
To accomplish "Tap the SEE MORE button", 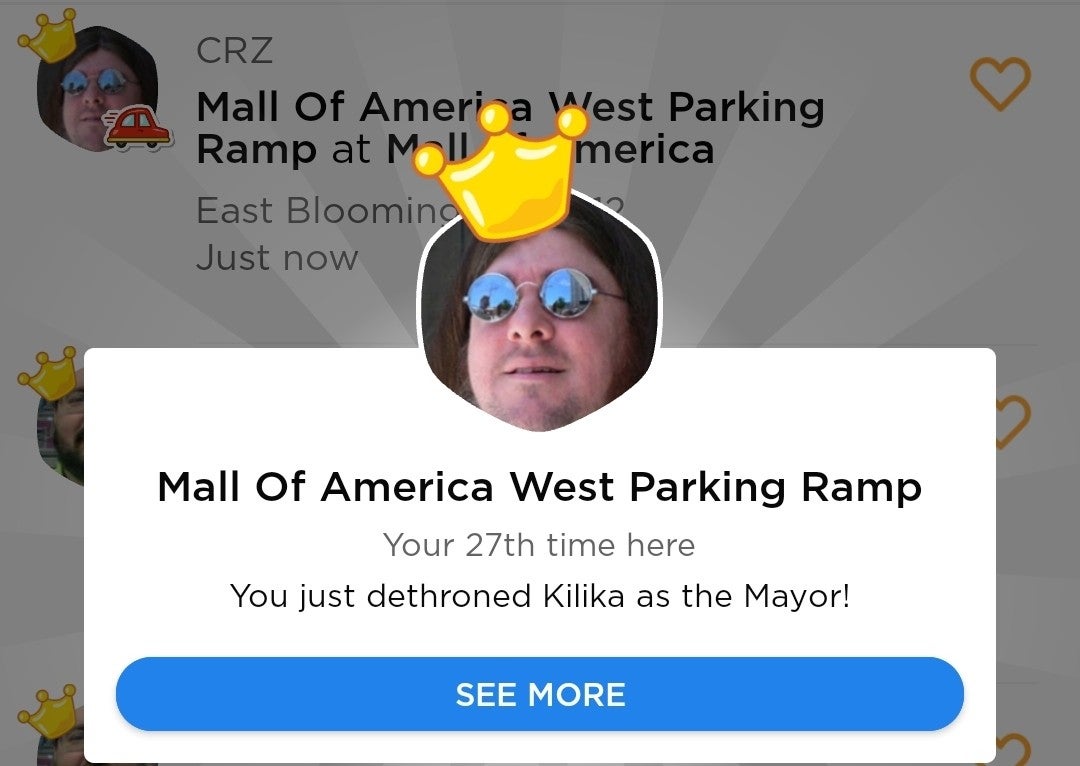I will click(x=540, y=694).
